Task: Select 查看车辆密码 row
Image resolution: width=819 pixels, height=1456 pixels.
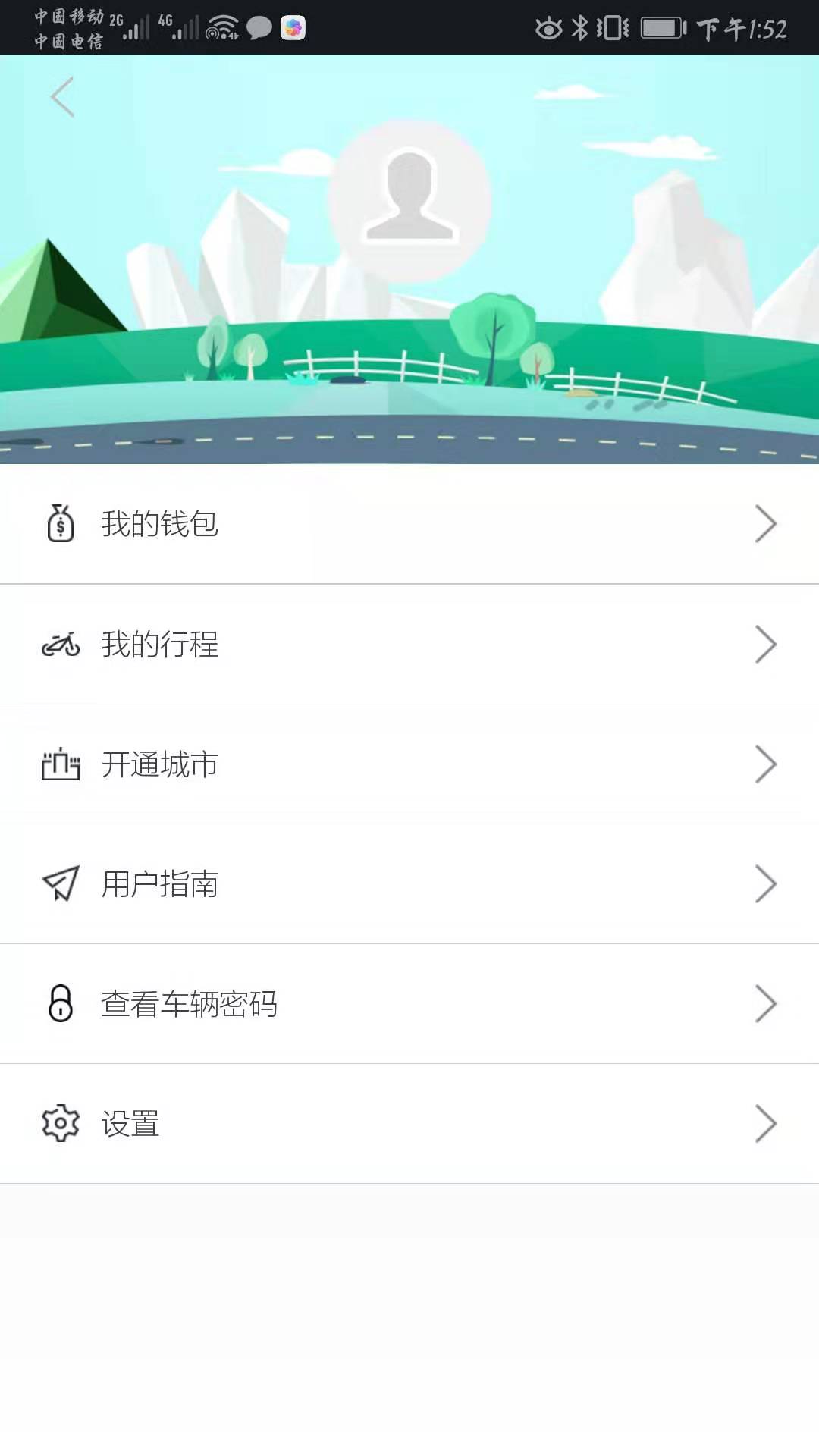Action: pos(409,1004)
